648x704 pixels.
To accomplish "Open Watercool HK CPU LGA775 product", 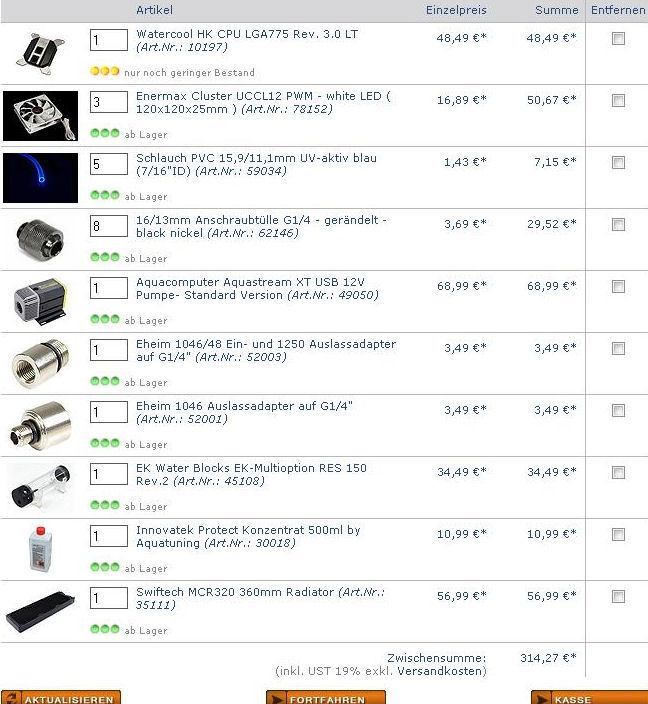I will (246, 34).
